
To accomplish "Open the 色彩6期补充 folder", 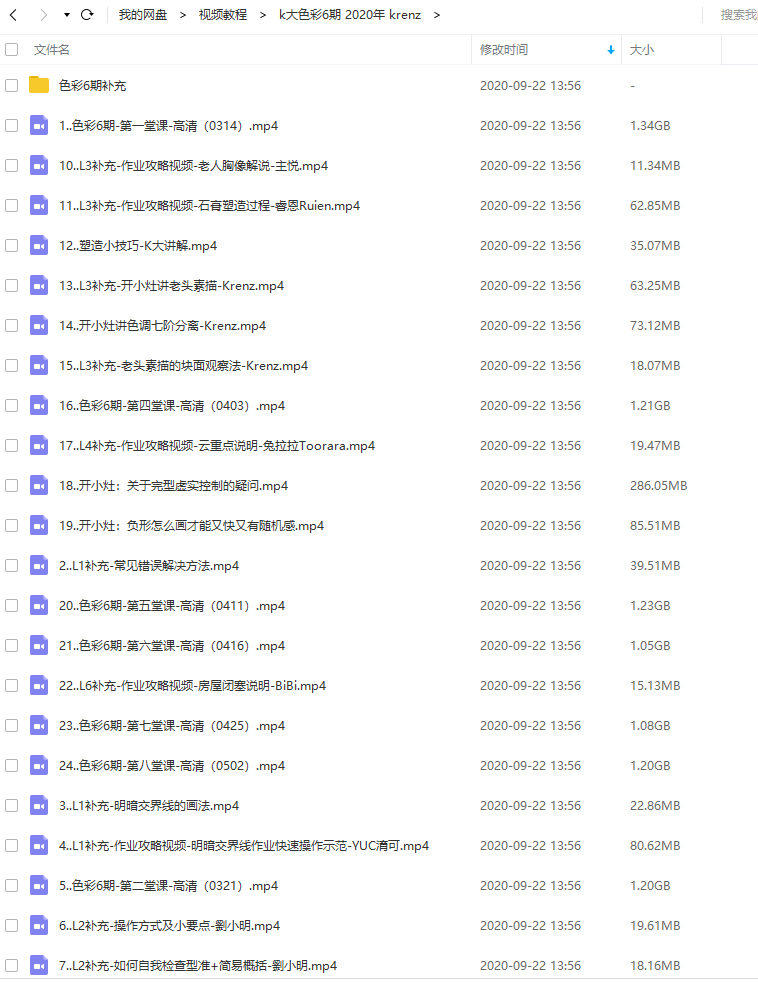I will [x=92, y=86].
